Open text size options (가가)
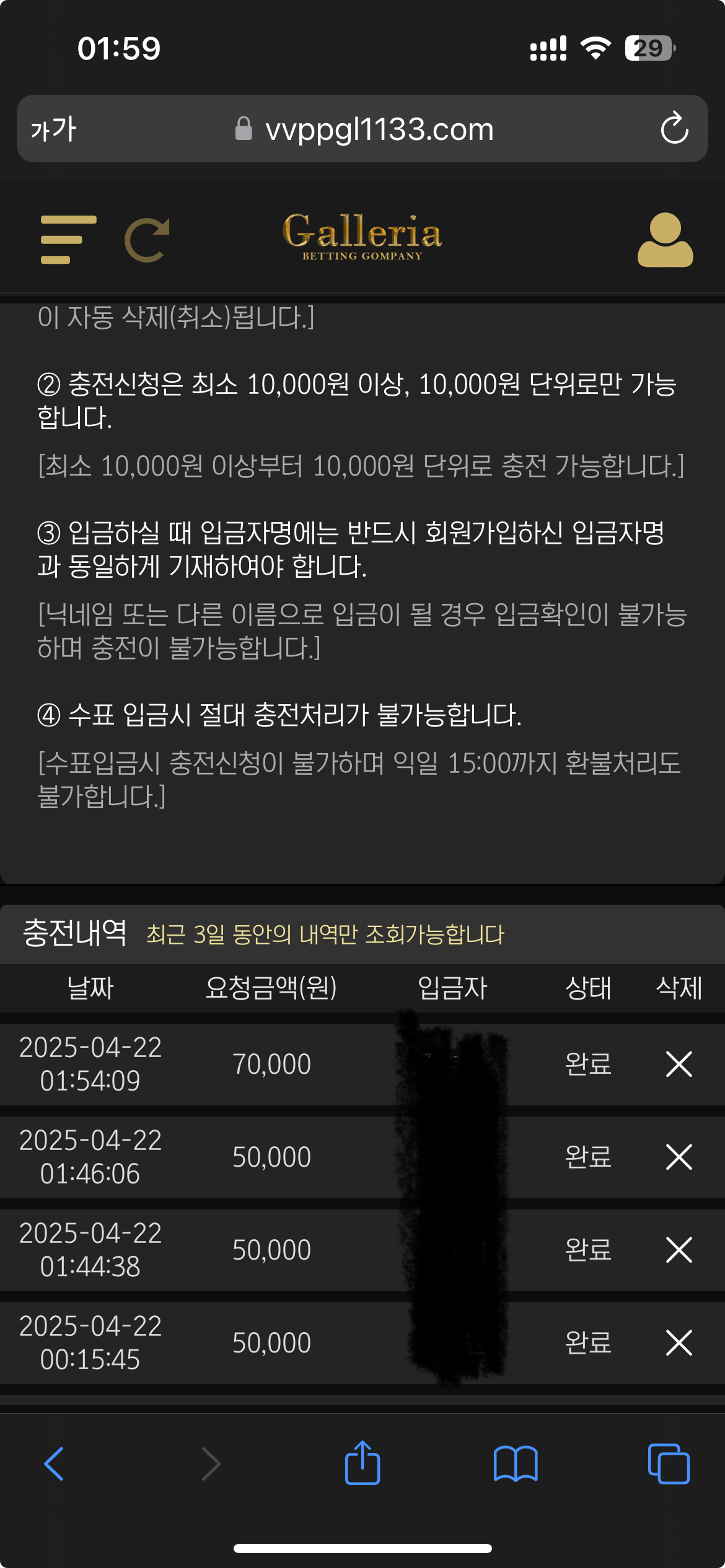The width and height of the screenshot is (725, 1568). 53,129
